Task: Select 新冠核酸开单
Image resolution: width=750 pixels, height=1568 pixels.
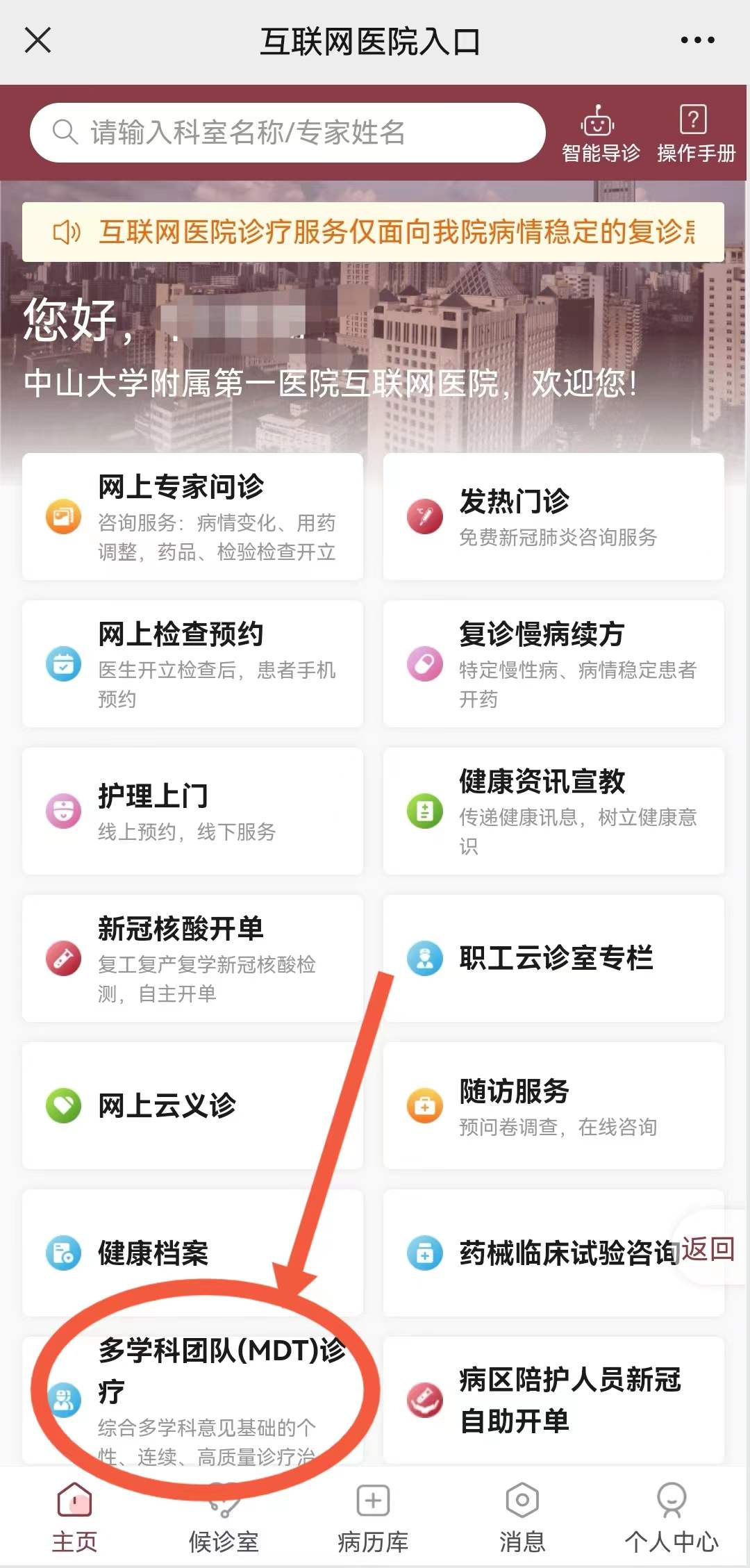Action: [x=192, y=958]
